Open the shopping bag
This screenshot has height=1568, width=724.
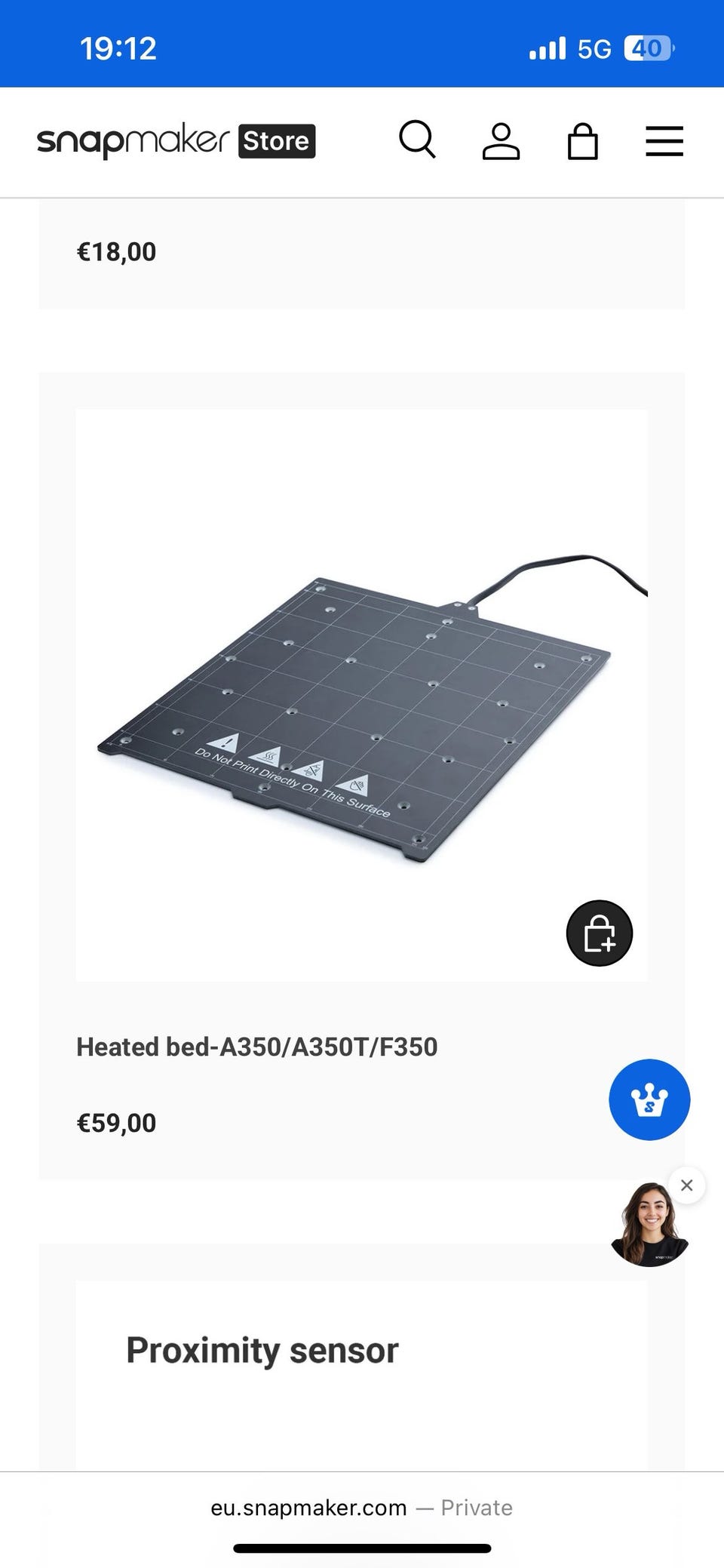pyautogui.click(x=583, y=141)
